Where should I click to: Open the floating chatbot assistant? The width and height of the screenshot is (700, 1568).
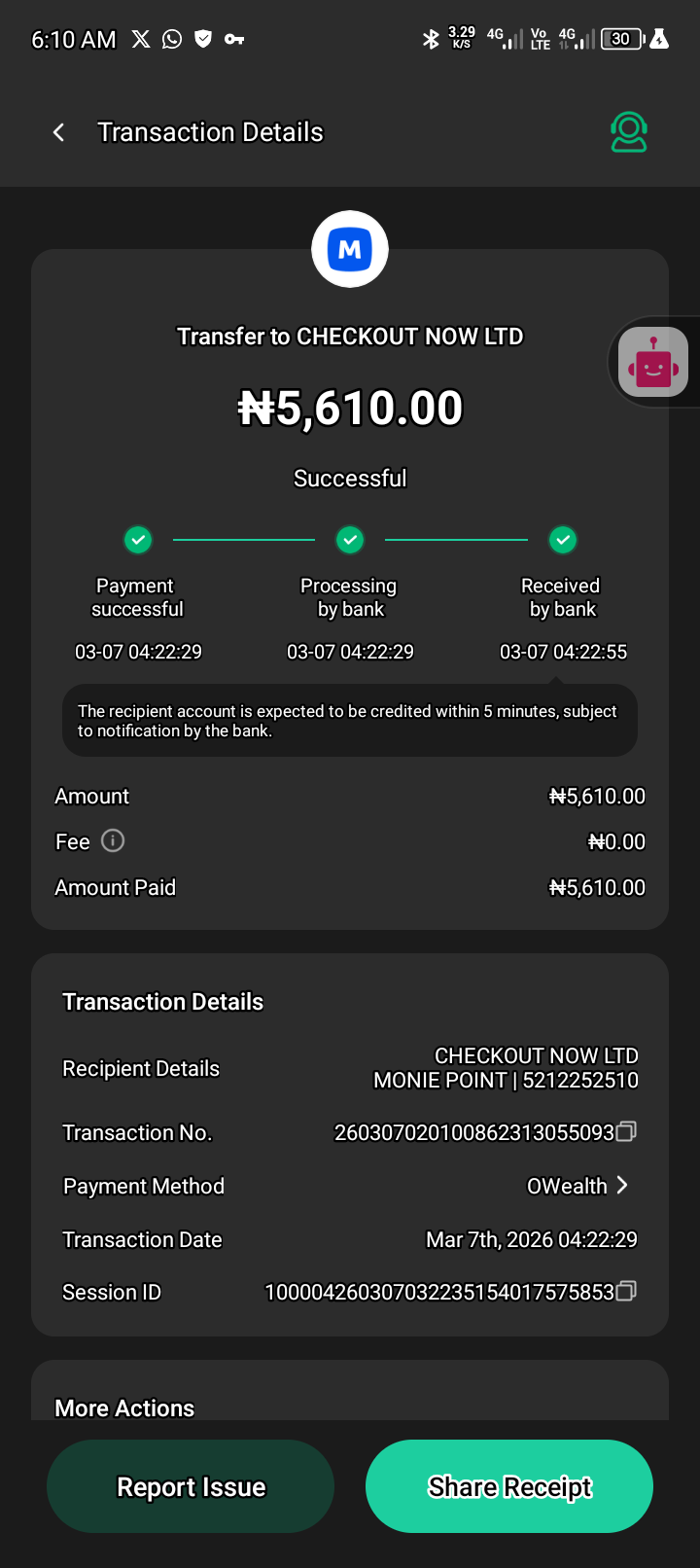653,363
